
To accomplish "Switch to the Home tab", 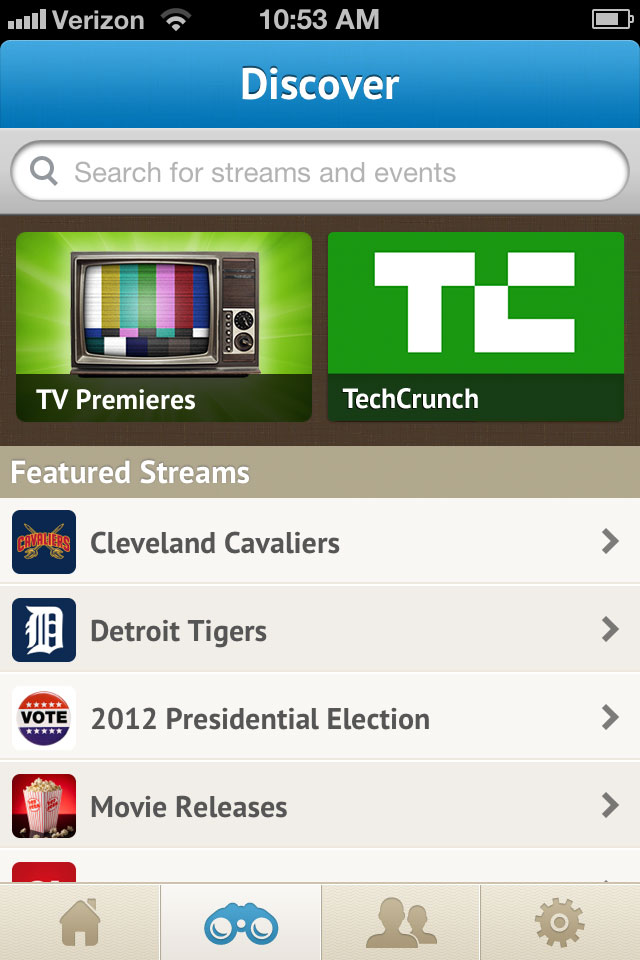I will [80, 922].
